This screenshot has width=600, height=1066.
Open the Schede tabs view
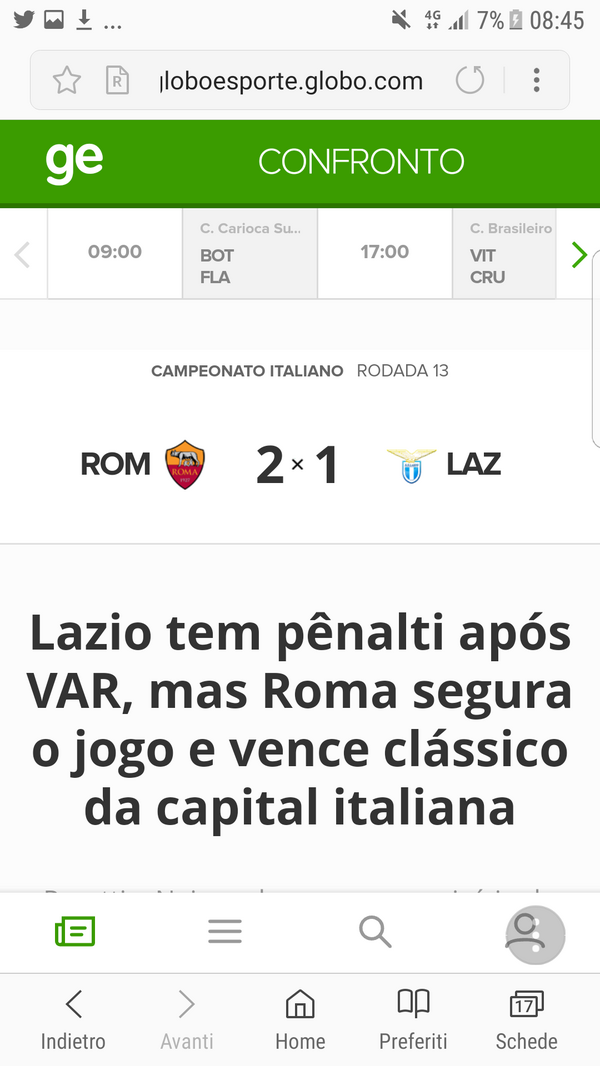coord(526,1020)
